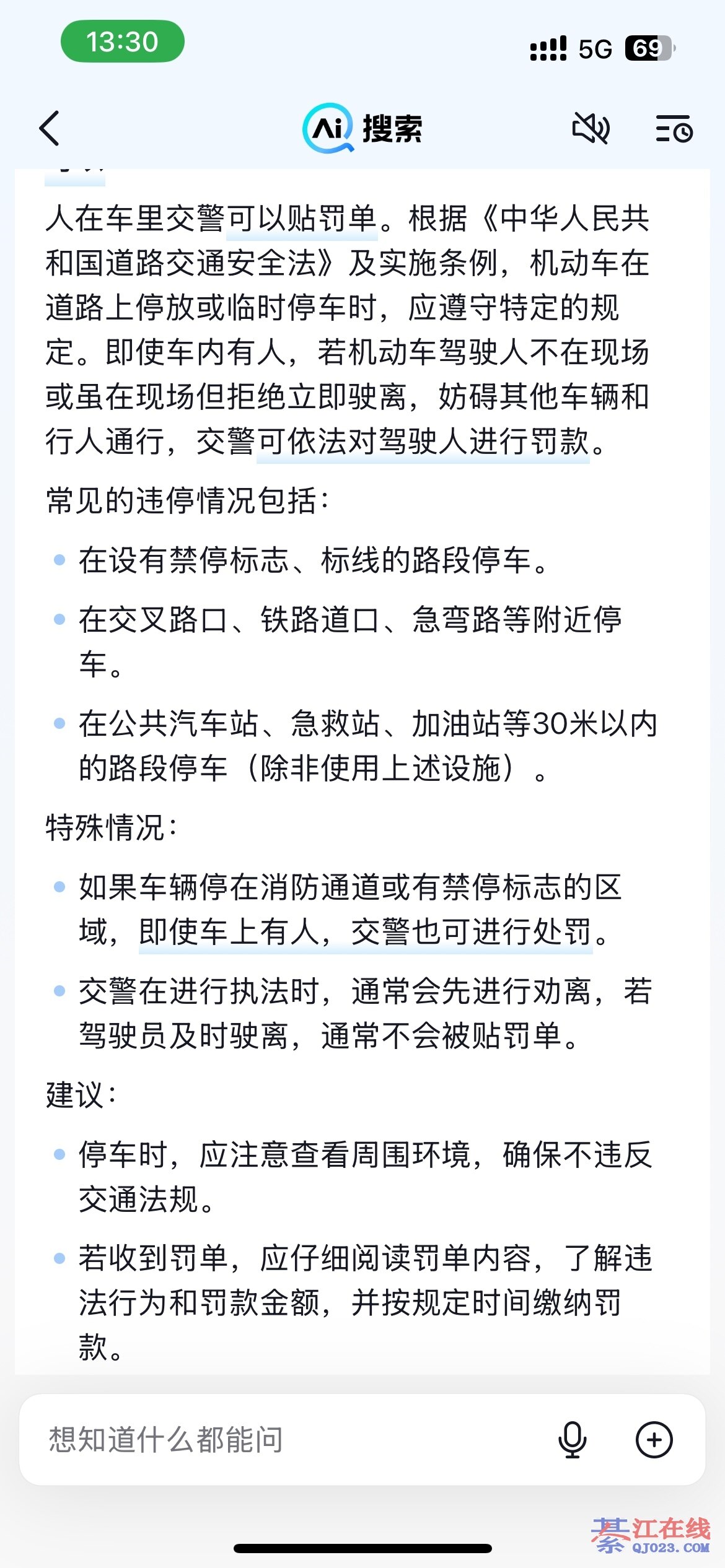Start voice input with the microphone
This screenshot has height=1568, width=725.
click(572, 1440)
